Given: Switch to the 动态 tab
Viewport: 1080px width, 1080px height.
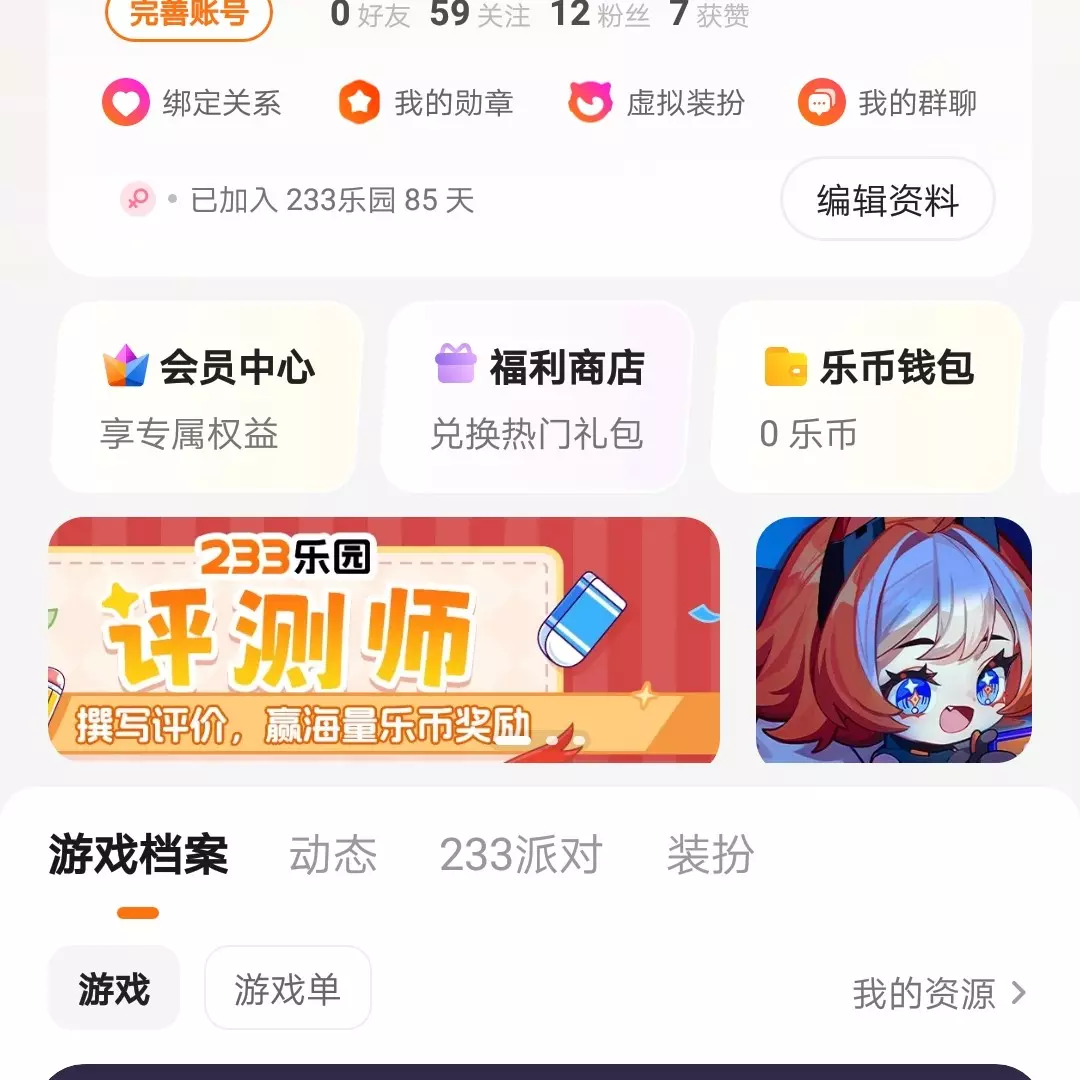Looking at the screenshot, I should coord(333,856).
